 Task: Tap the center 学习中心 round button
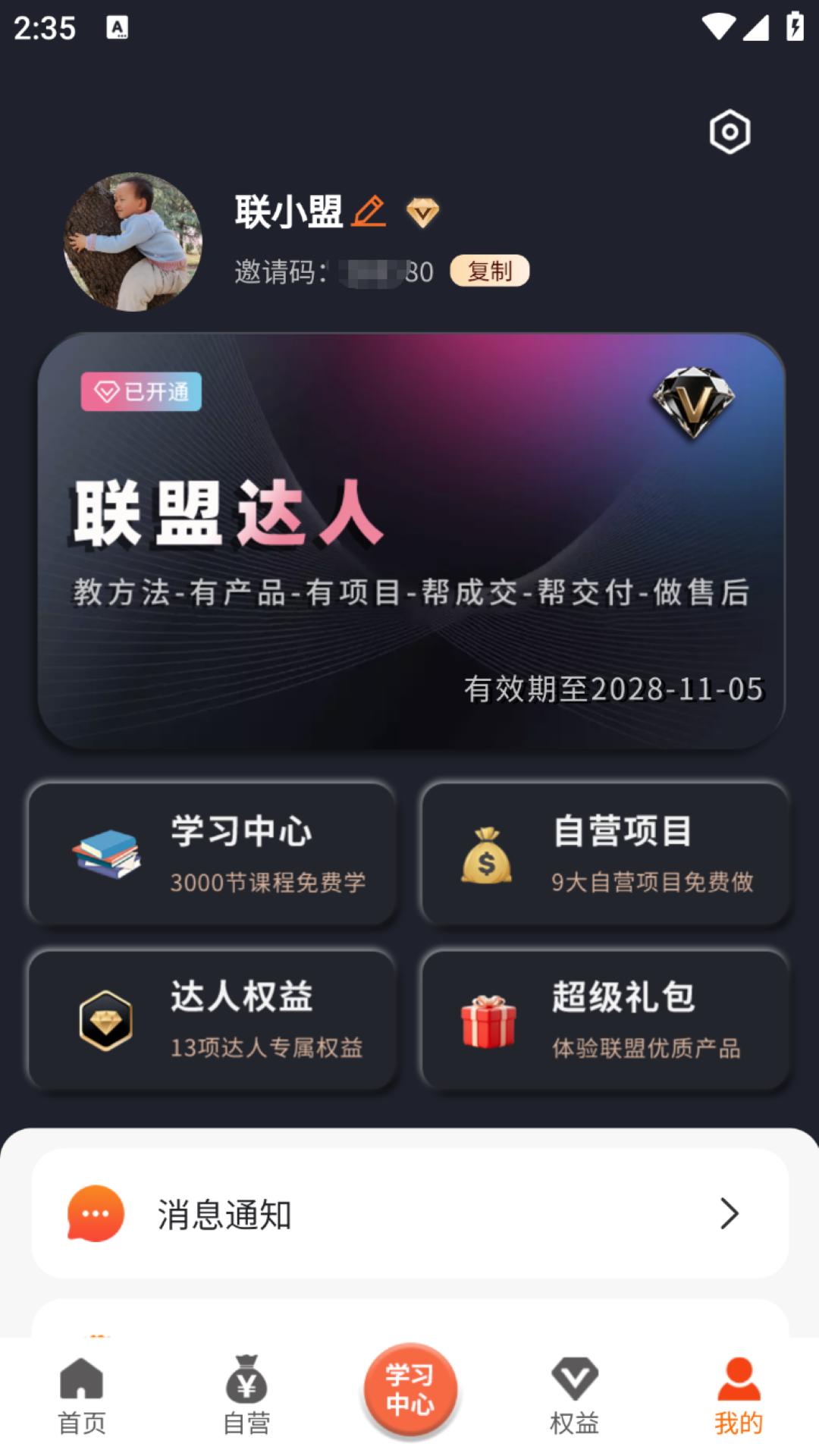[x=410, y=1389]
